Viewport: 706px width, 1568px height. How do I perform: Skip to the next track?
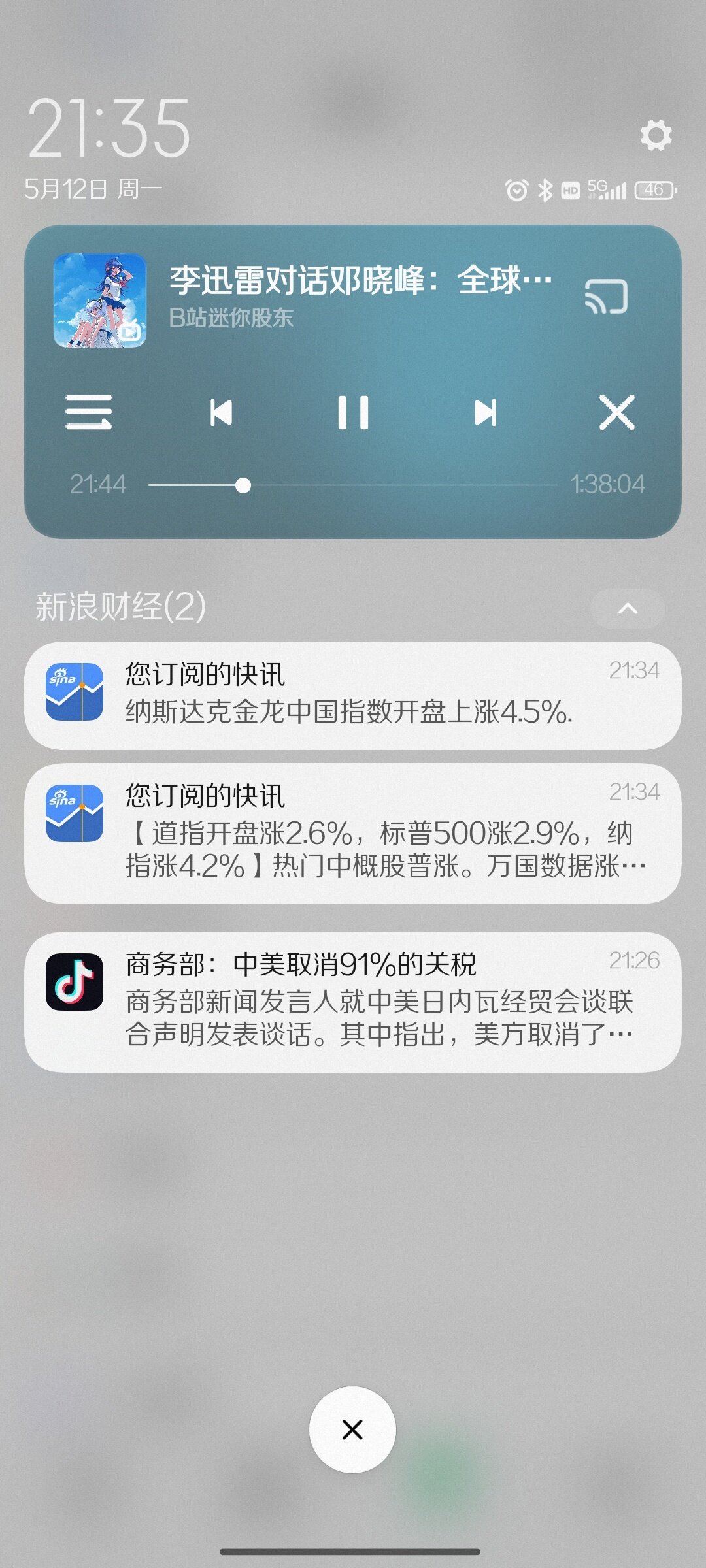485,413
